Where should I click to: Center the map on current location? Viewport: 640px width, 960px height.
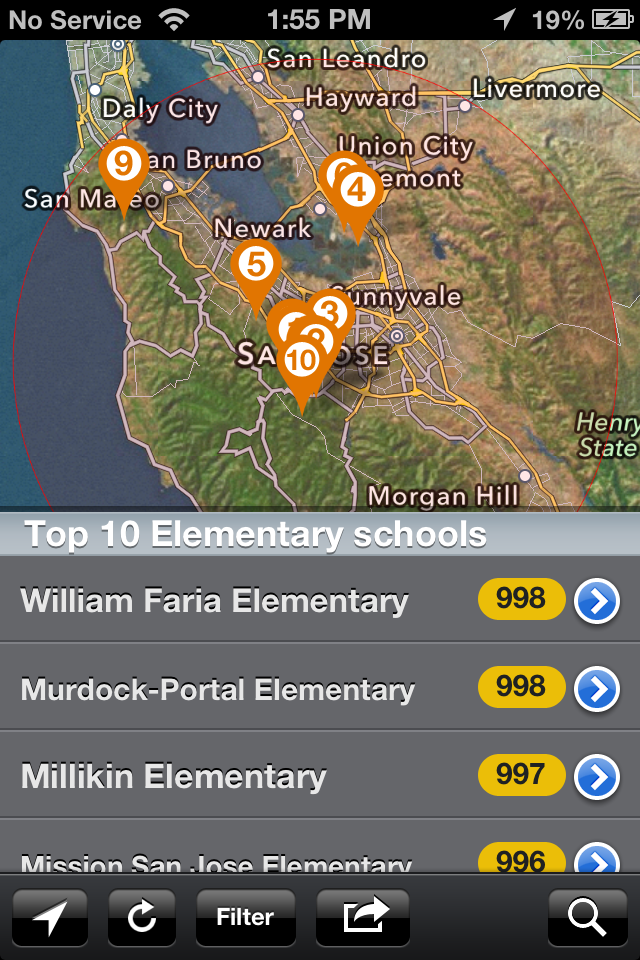click(49, 917)
